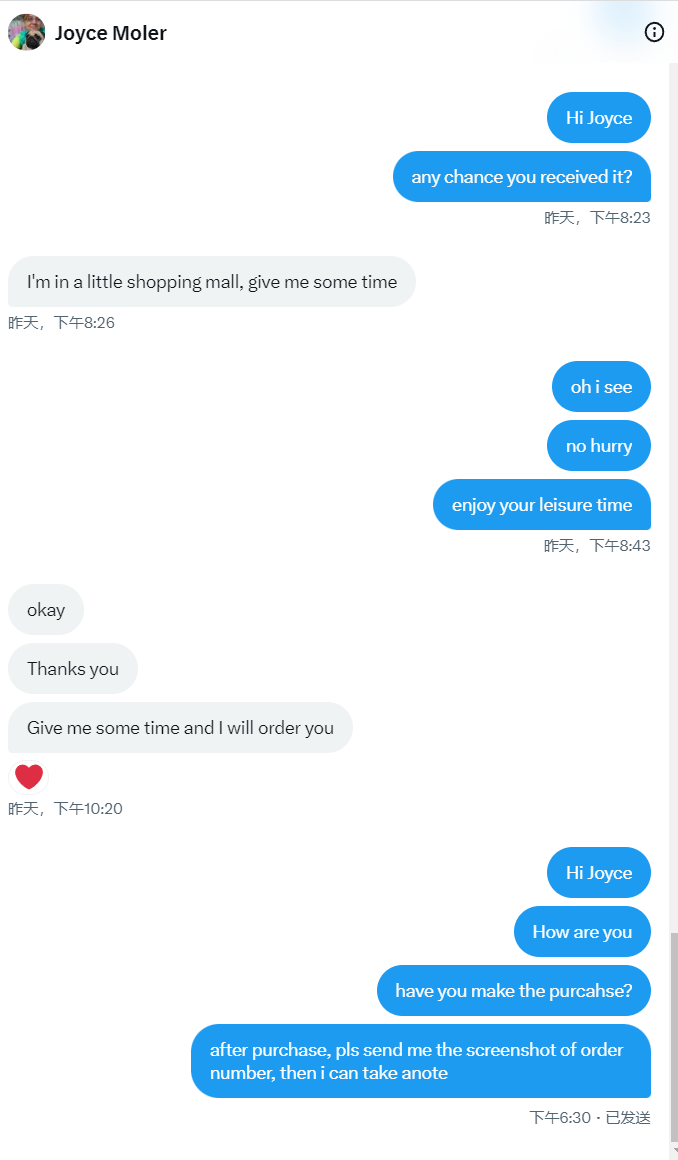Tap the Joyce Moler name in header
This screenshot has height=1160, width=678.
coord(110,33)
